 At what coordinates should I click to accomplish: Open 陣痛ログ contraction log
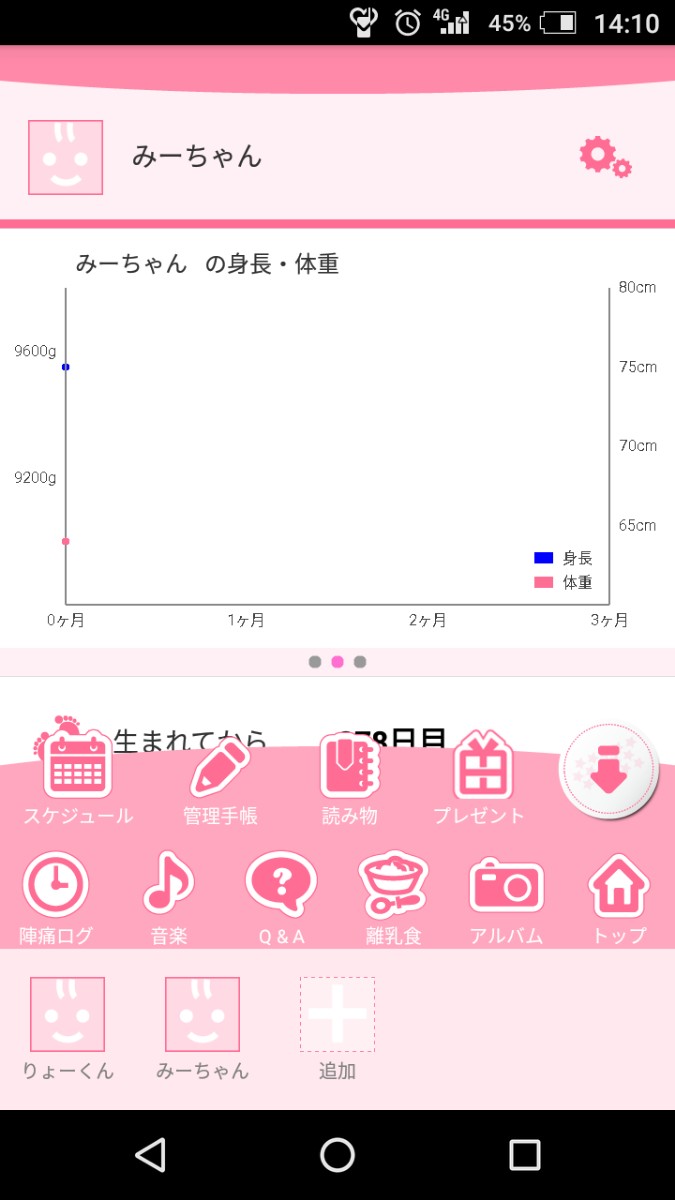click(56, 897)
